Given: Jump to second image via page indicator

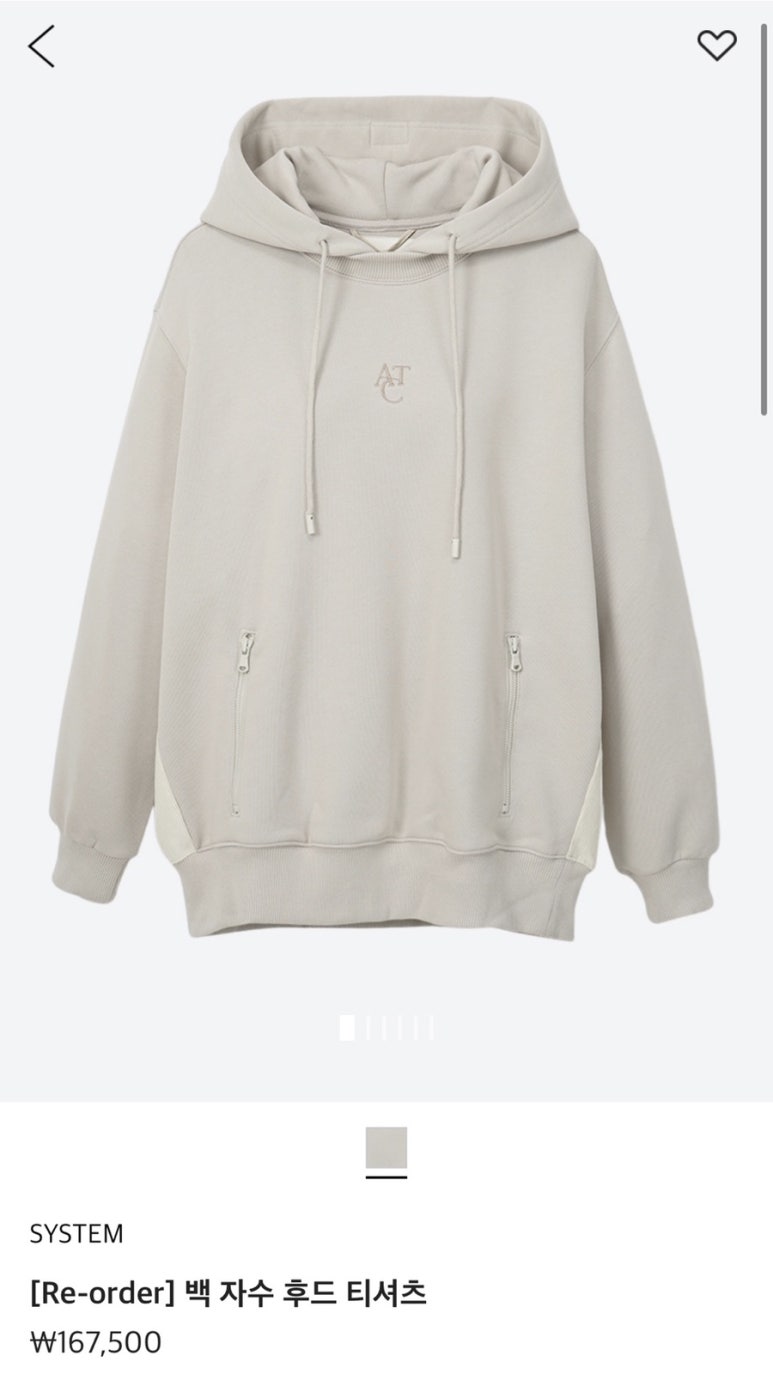Looking at the screenshot, I should click(x=368, y=1028).
